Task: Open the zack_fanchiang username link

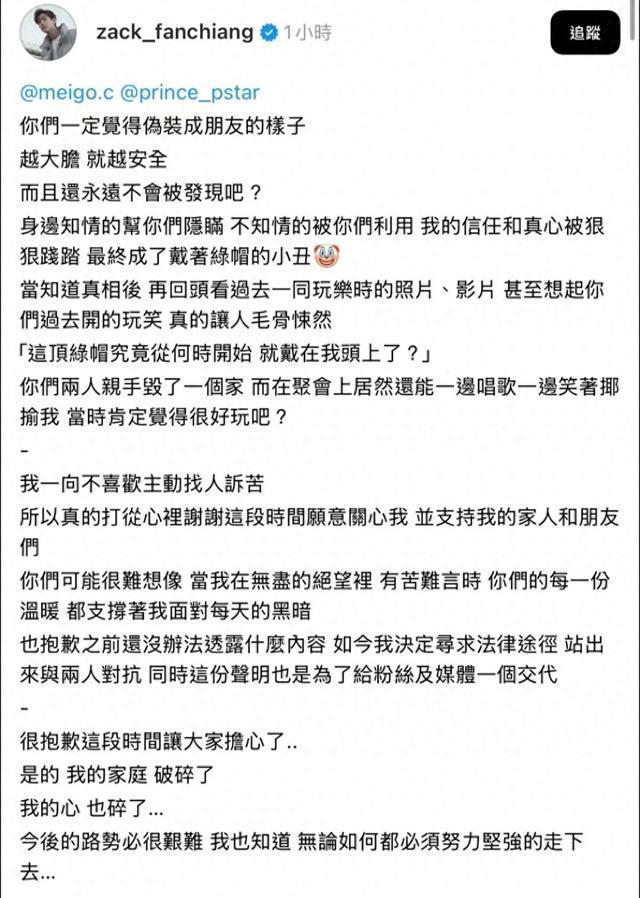Action: click(x=175, y=32)
